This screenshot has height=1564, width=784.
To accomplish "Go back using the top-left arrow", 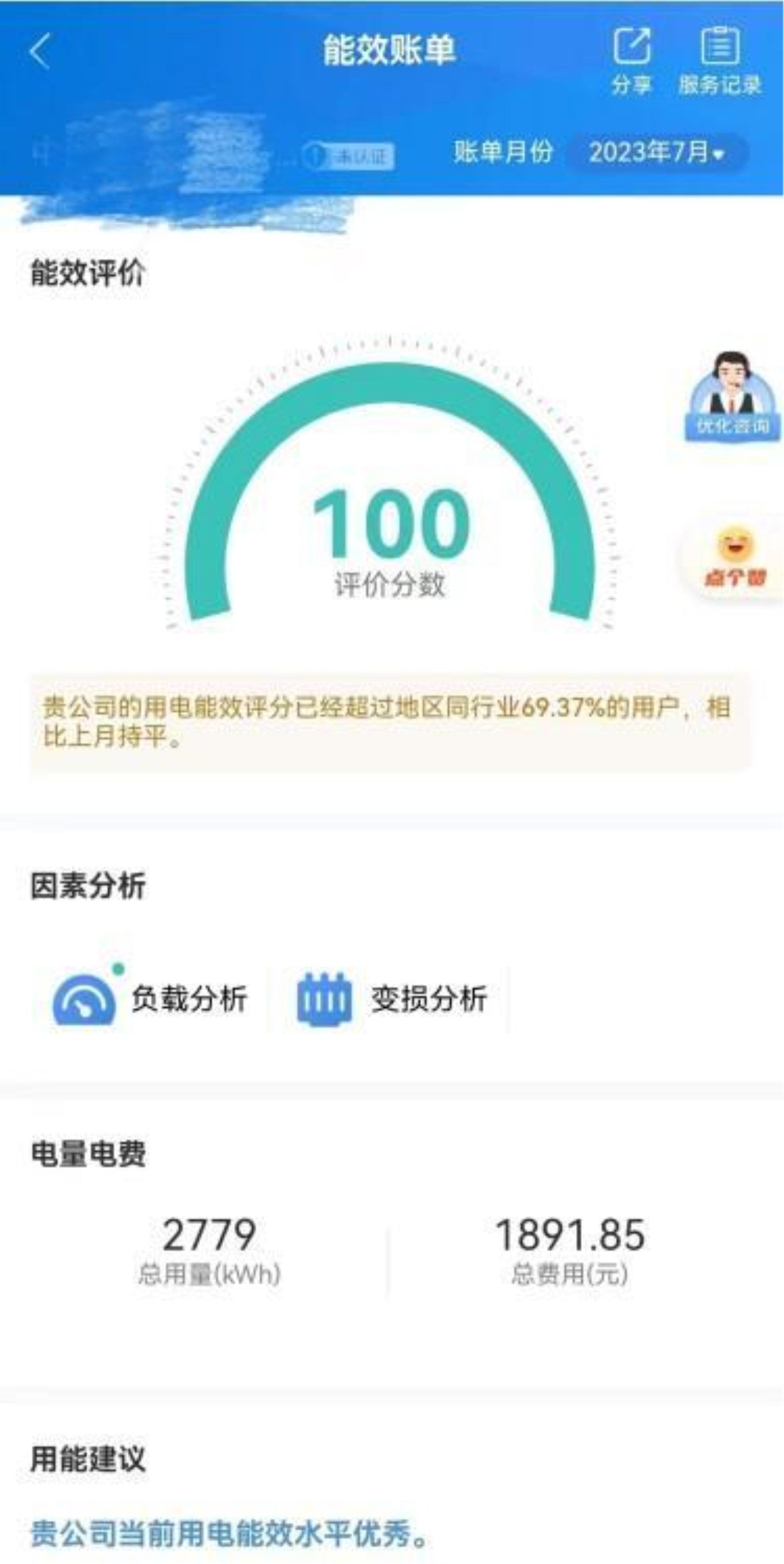I will [x=40, y=52].
